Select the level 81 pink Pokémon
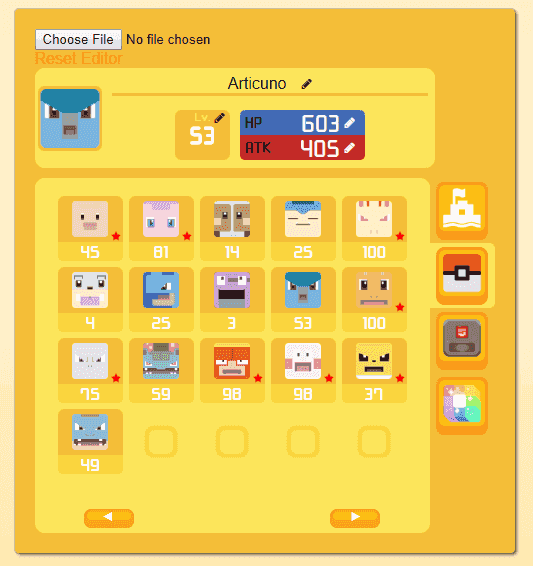This screenshot has width=533, height=566. point(161,228)
